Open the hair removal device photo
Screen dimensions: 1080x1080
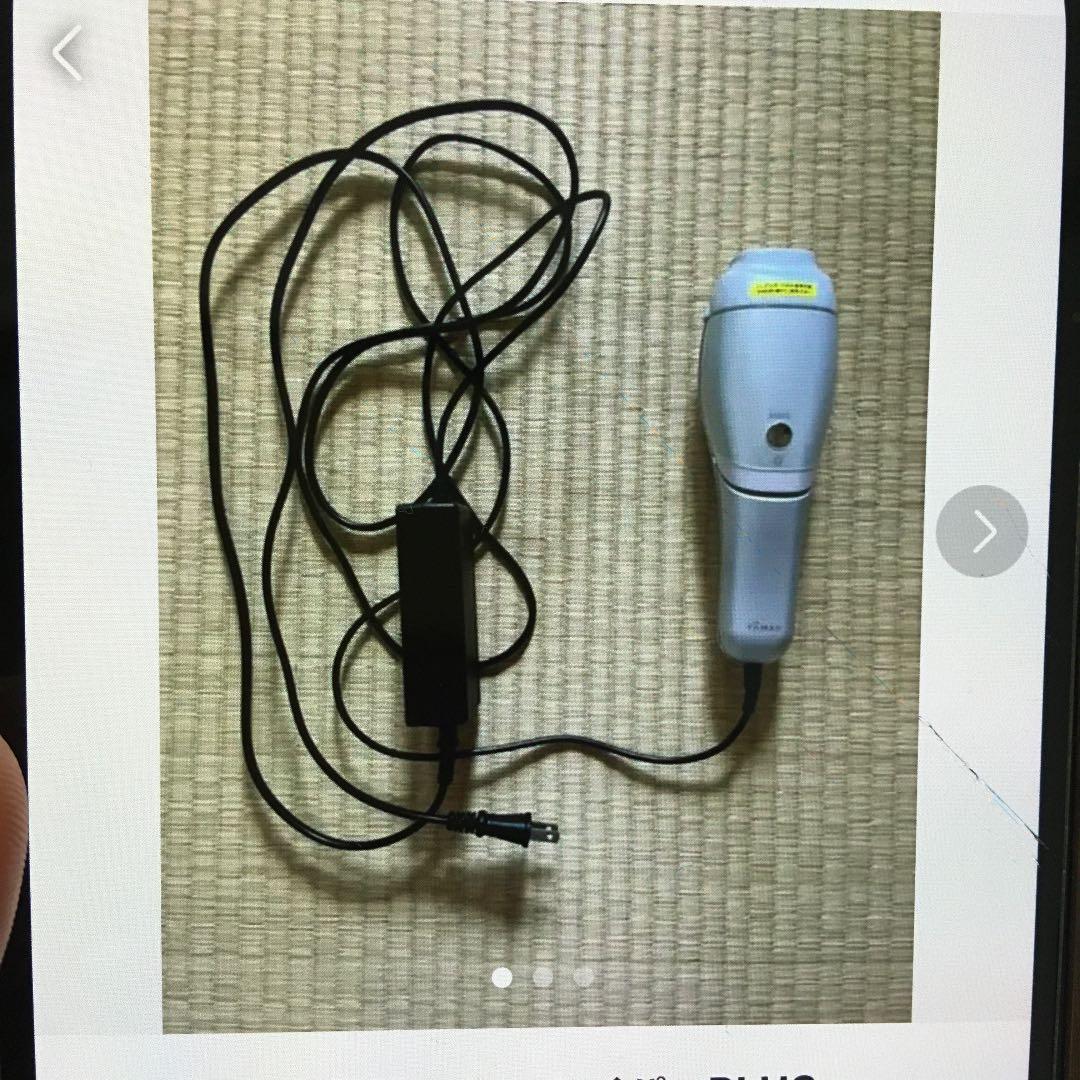pos(540,500)
